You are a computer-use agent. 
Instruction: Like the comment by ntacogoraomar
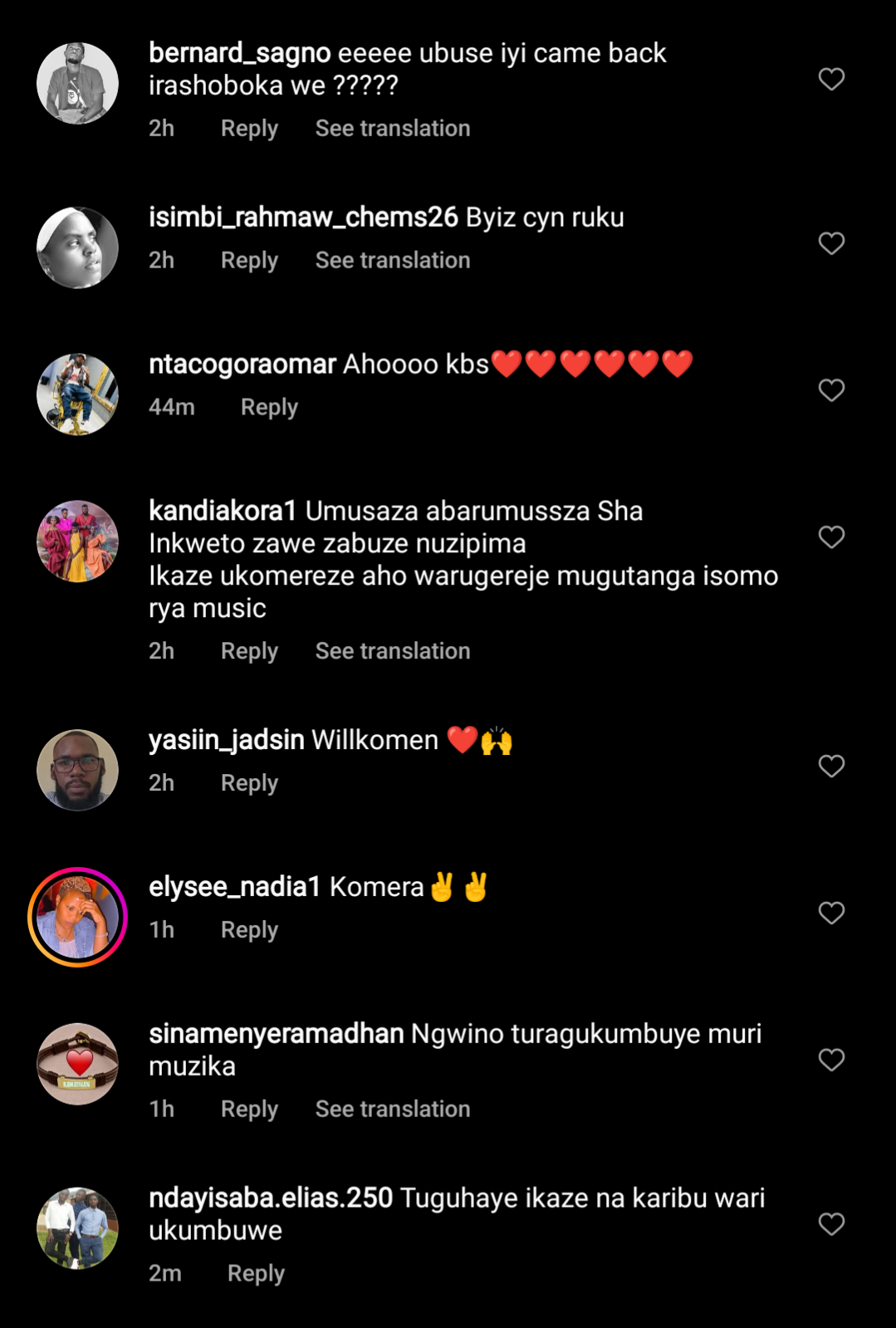pyautogui.click(x=831, y=390)
